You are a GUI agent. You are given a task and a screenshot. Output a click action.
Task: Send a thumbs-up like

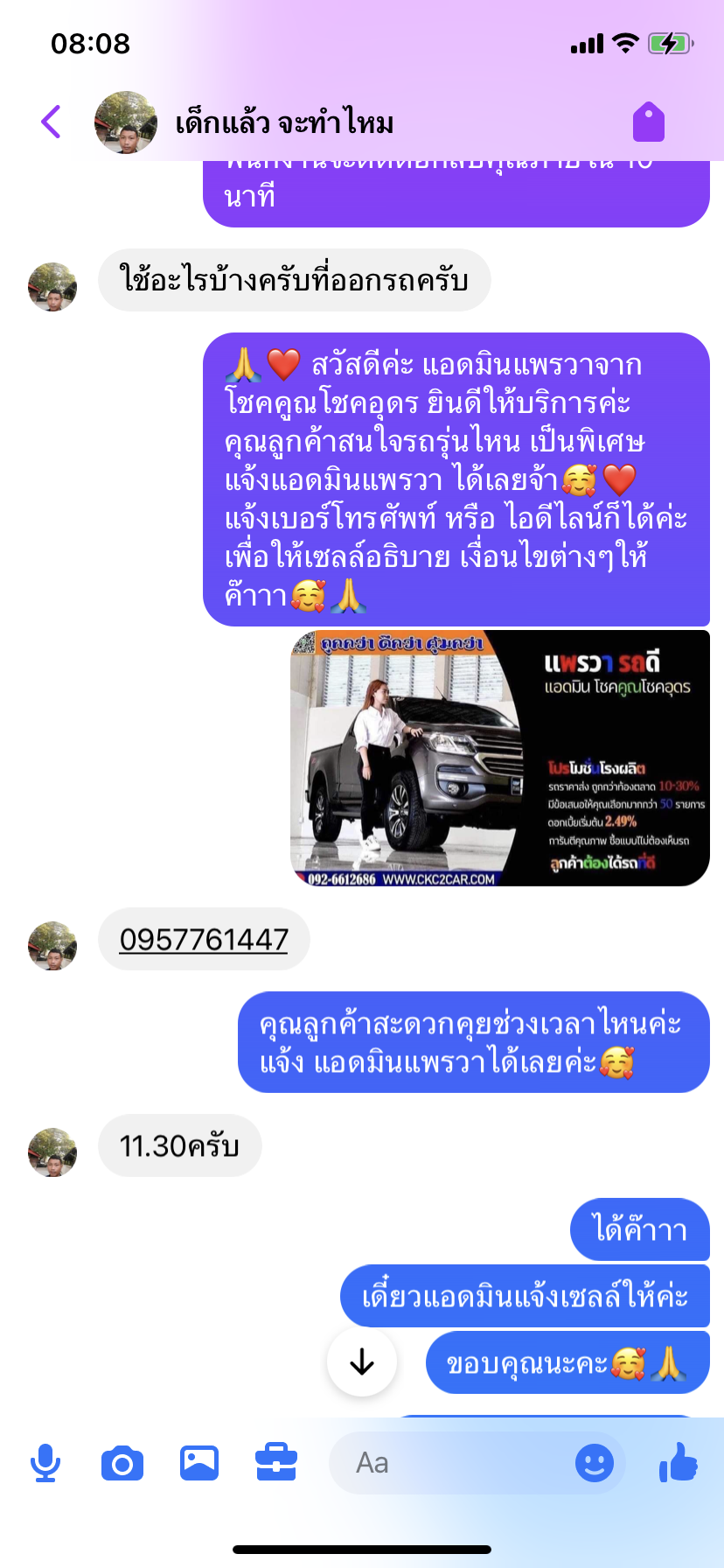tap(679, 1461)
